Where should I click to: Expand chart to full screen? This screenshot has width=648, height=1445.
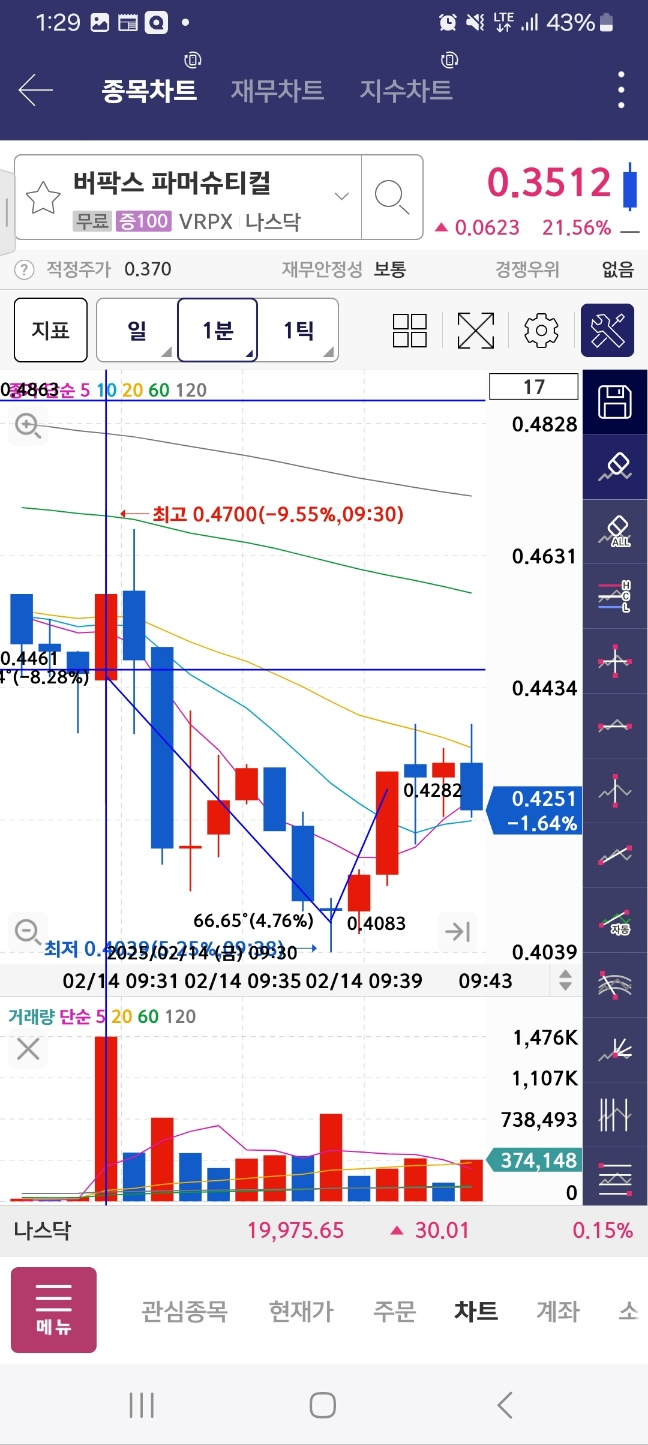point(476,331)
